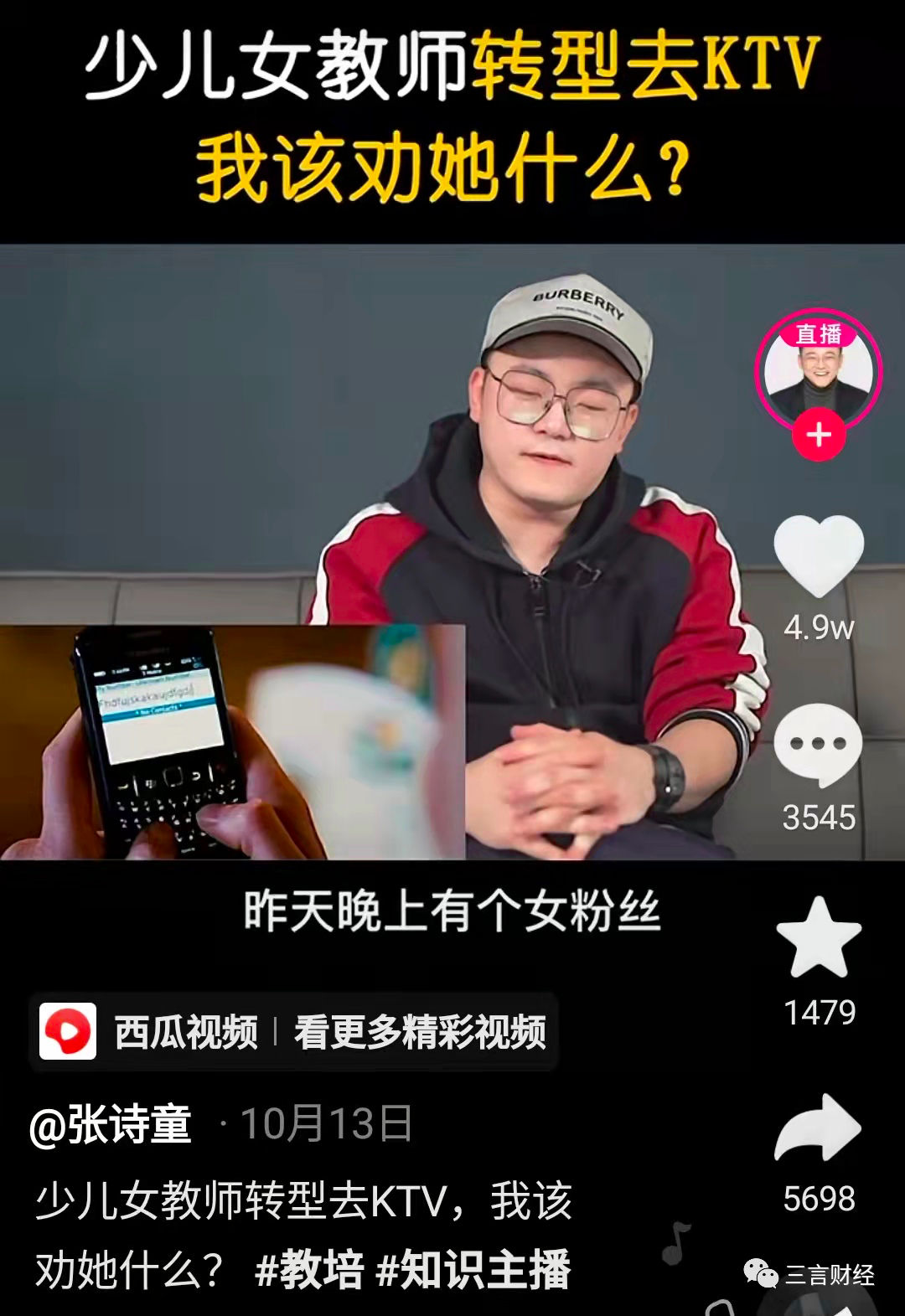Open the comments bubble
Image resolution: width=905 pixels, height=1316 pixels.
pos(819,745)
